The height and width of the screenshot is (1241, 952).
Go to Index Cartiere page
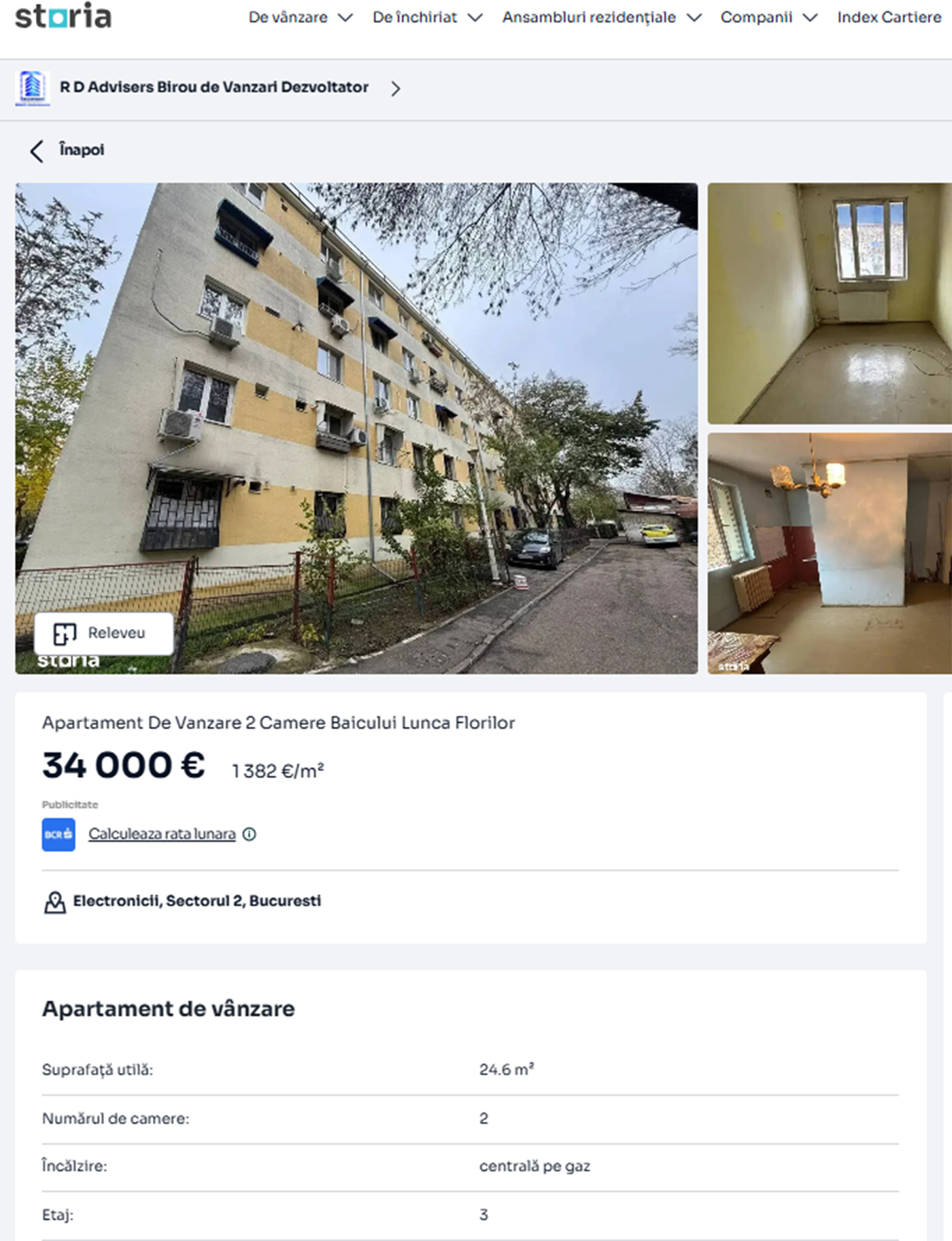[889, 18]
